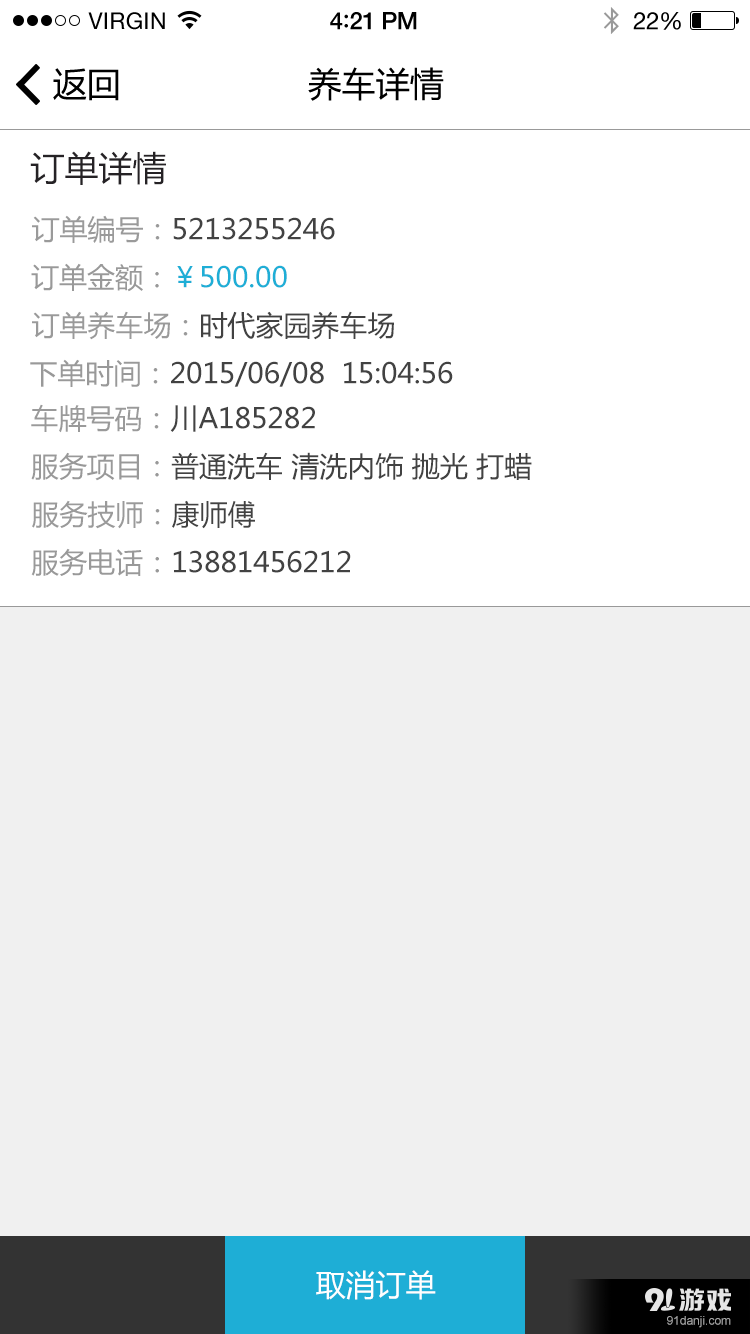Tap the 取消订单 cancel order button
This screenshot has height=1334, width=750.
pos(375,1284)
